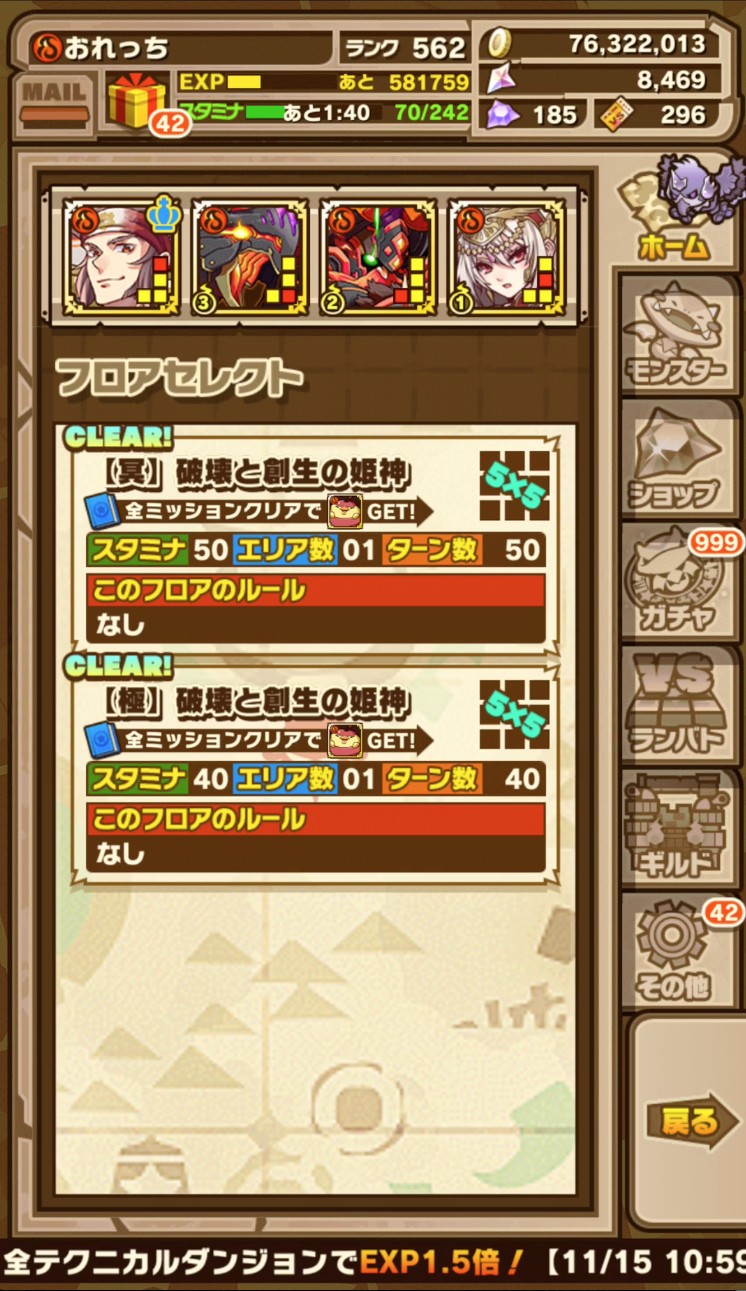Tap the party monster numbered 1
The width and height of the screenshot is (746, 1291).
pyautogui.click(x=507, y=257)
